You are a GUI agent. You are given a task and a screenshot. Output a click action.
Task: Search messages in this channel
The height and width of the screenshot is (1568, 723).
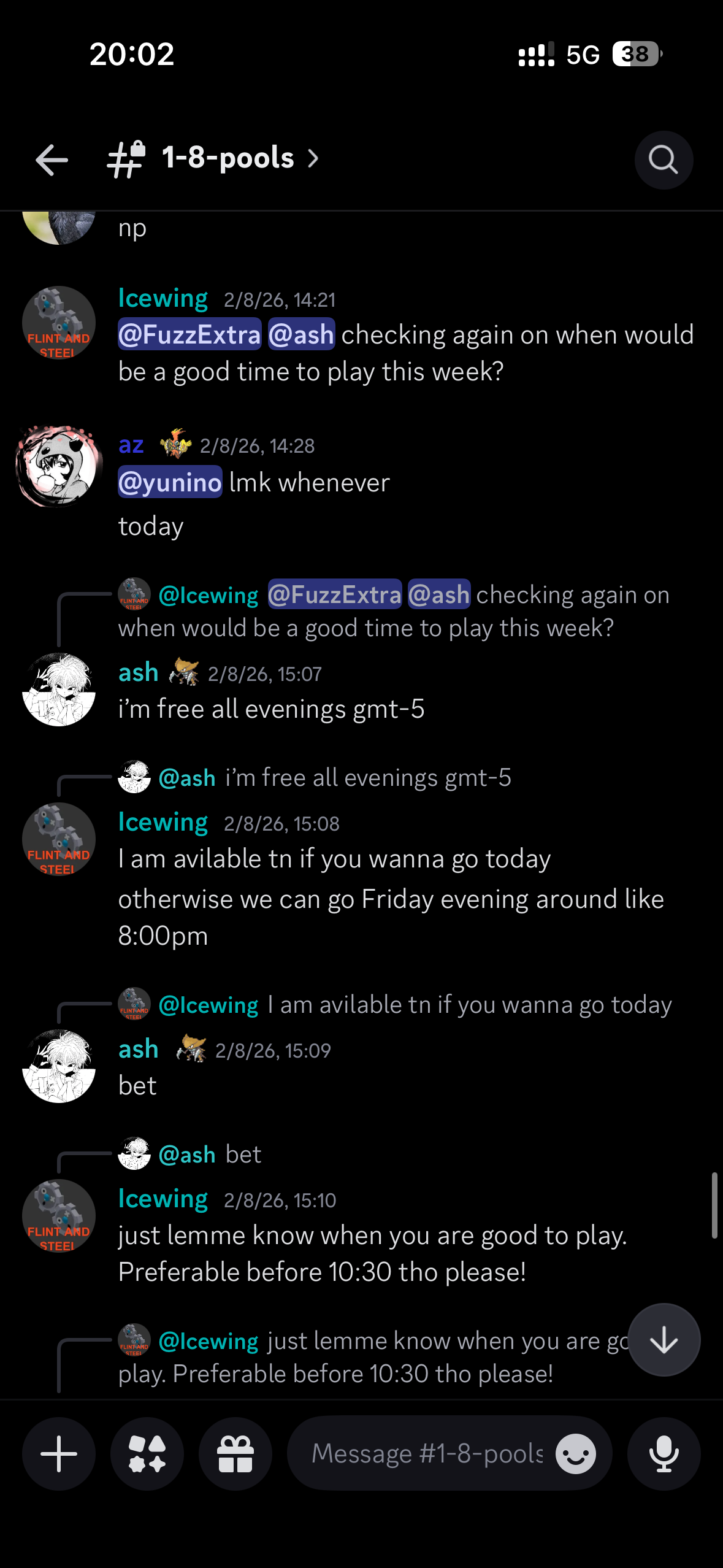[x=663, y=160]
